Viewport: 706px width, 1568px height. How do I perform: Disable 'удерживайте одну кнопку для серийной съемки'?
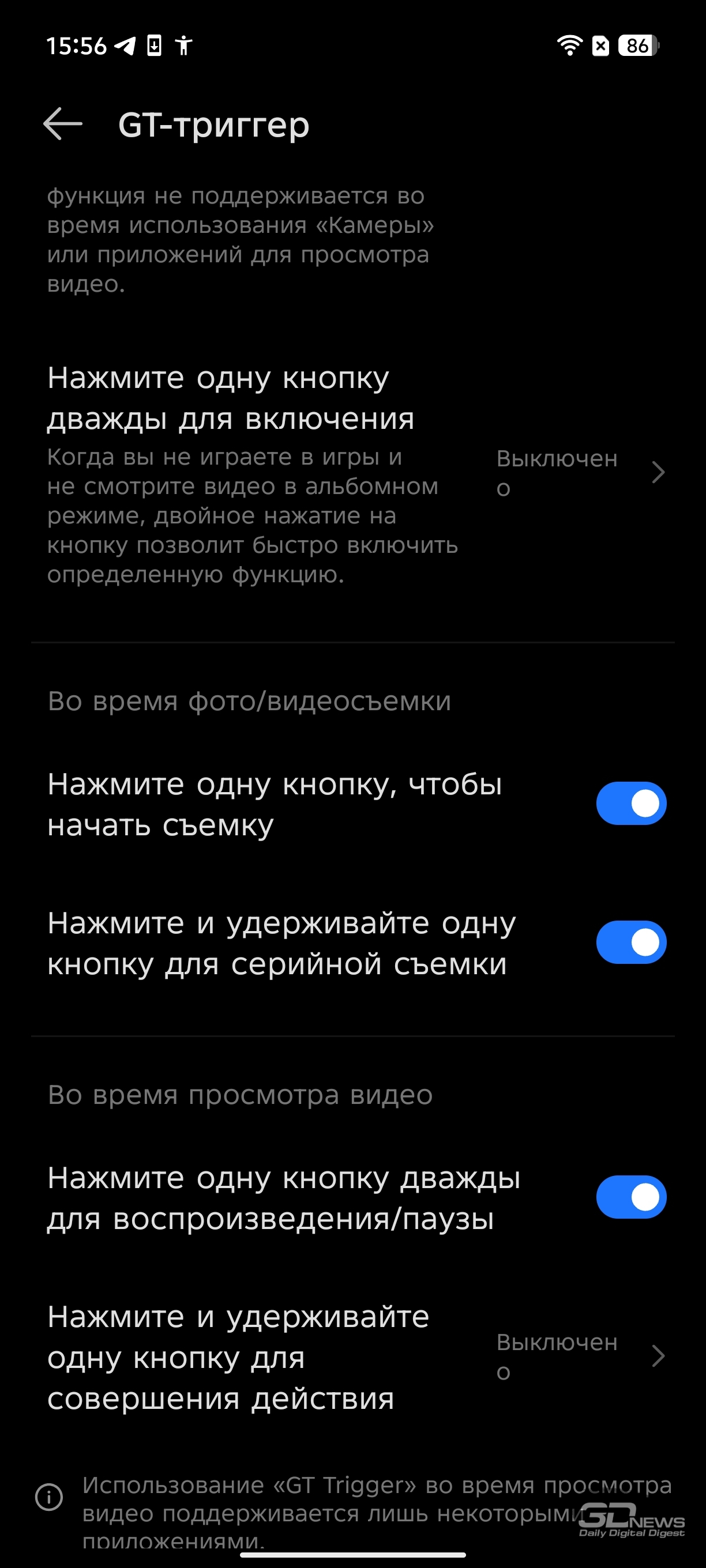point(631,943)
